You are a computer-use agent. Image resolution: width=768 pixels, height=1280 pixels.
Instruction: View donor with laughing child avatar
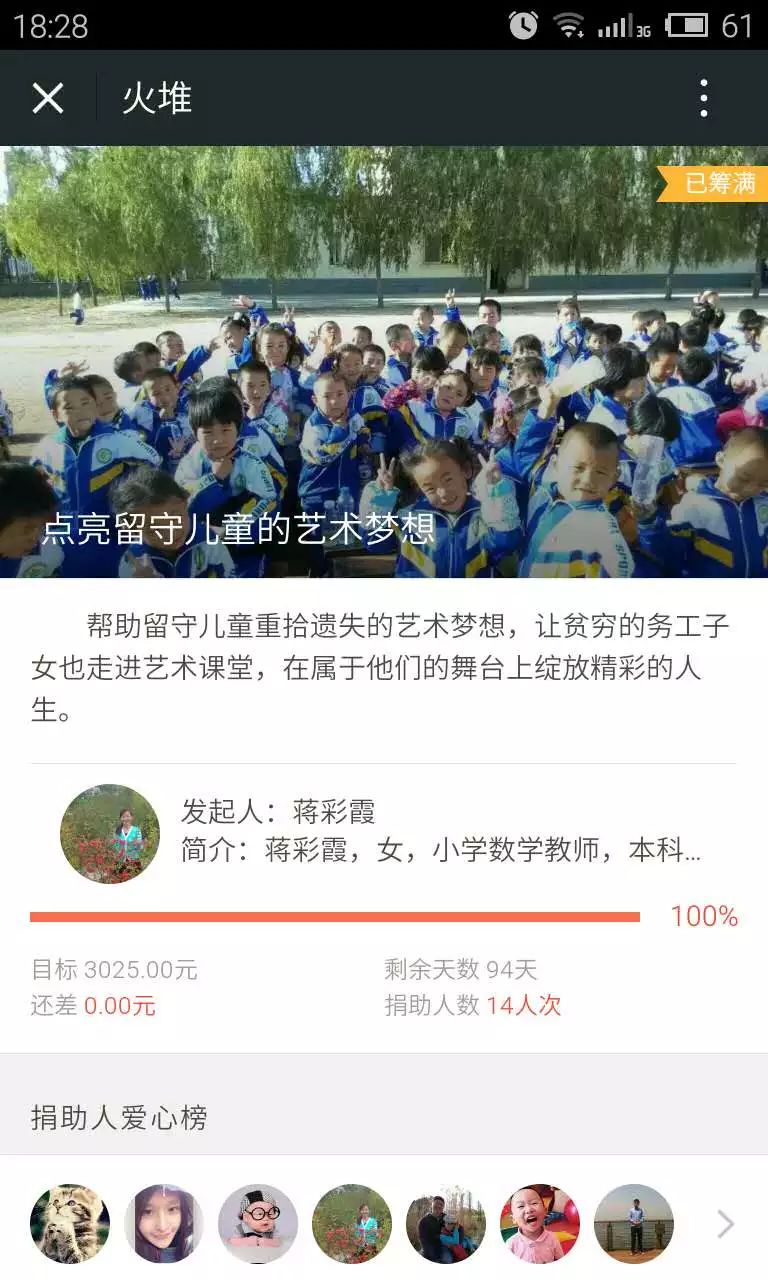[540, 1224]
